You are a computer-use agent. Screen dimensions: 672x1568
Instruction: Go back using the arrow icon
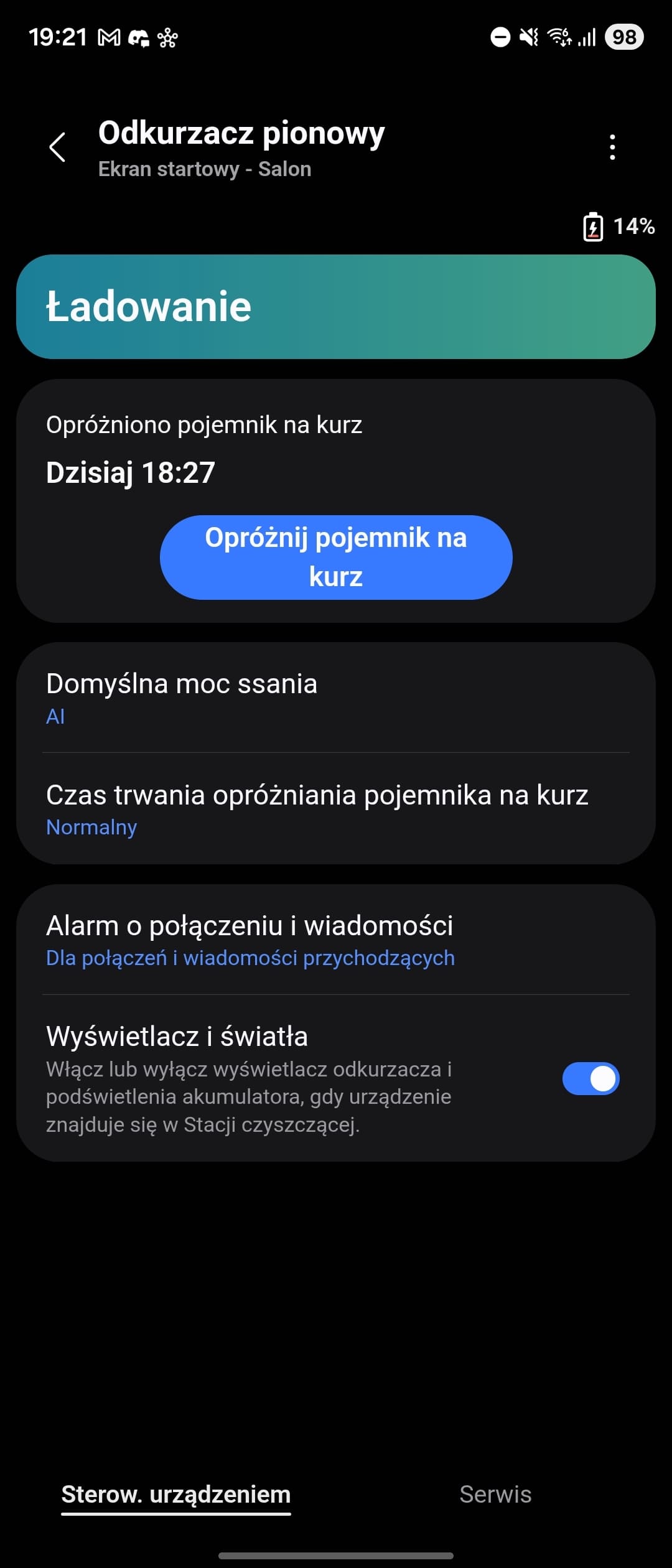(57, 147)
